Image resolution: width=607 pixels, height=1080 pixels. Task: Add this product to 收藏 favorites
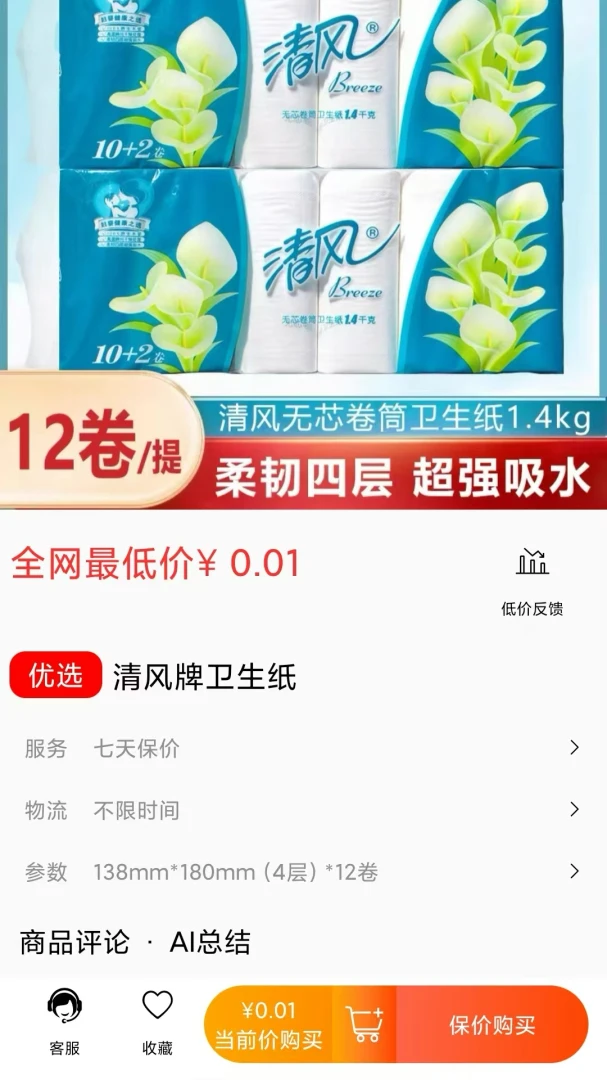[x=157, y=1023]
